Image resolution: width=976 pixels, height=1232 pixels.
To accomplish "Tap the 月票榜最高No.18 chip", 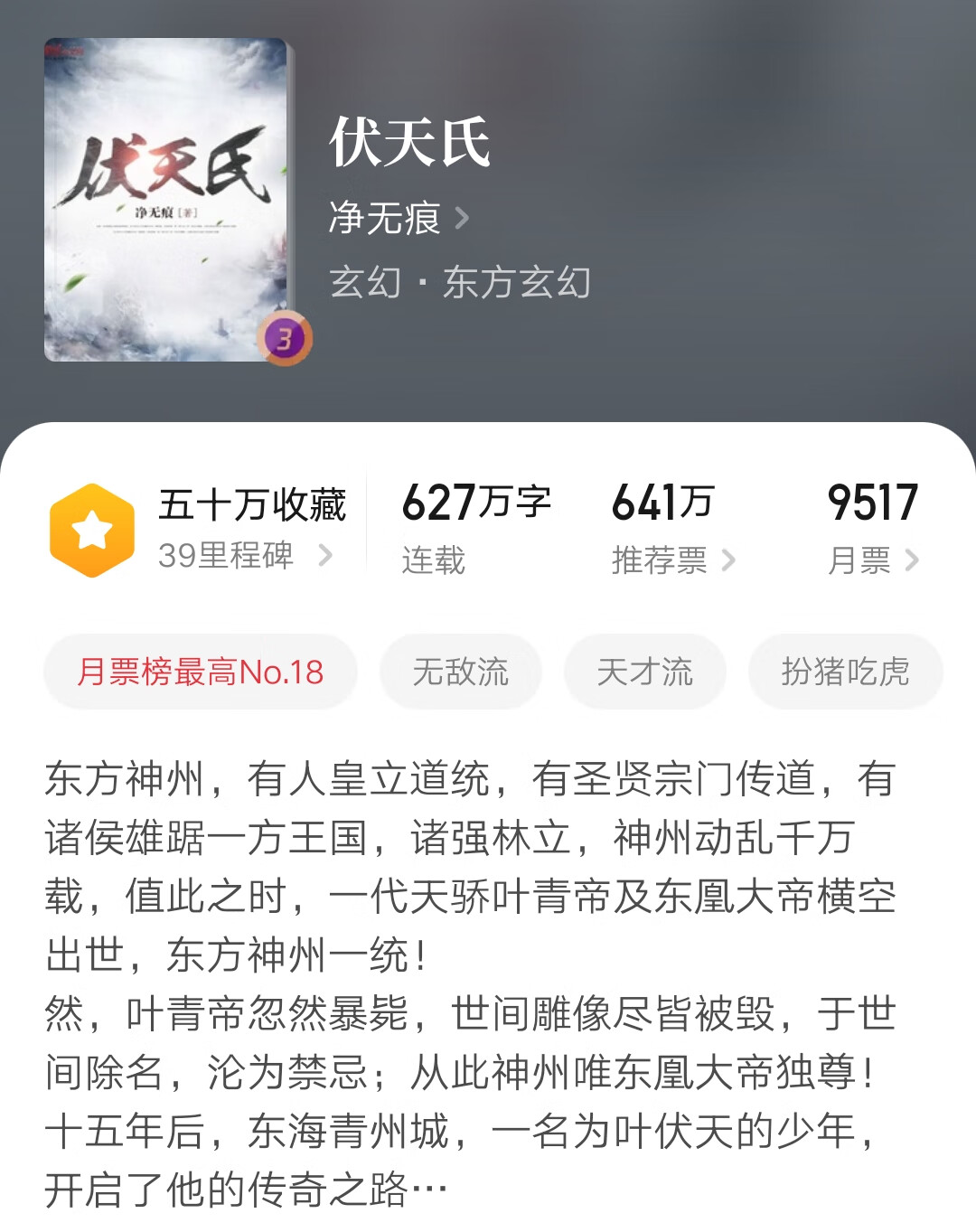I will (x=201, y=672).
